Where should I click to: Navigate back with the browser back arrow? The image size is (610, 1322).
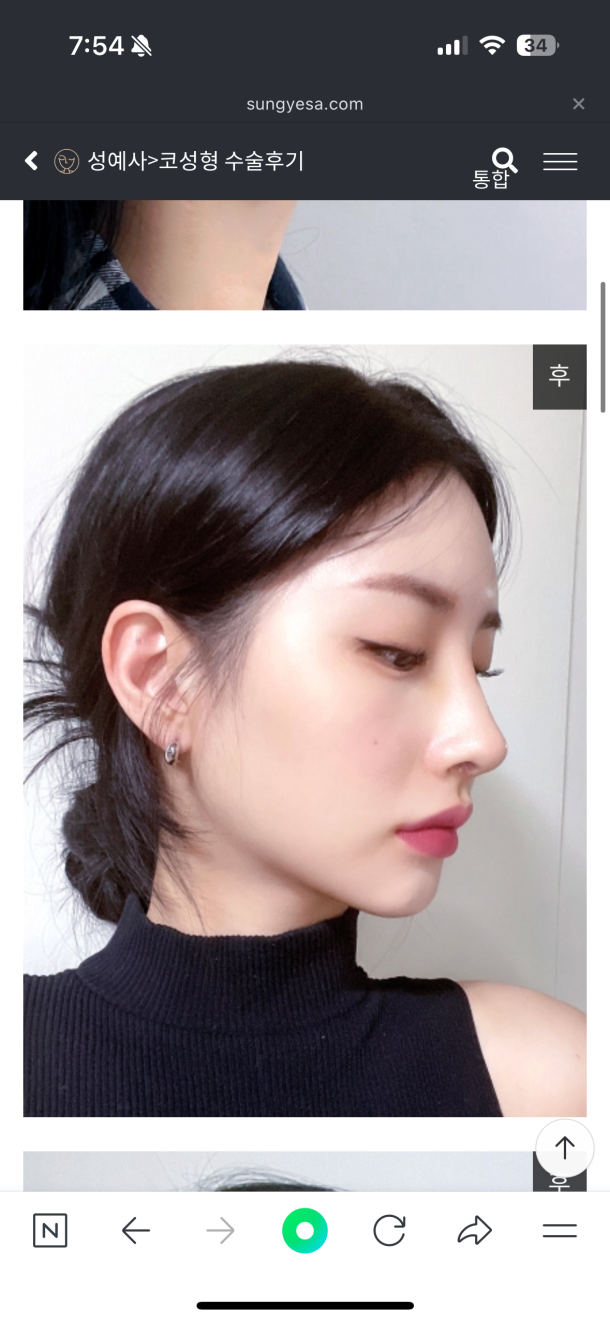pos(135,1231)
